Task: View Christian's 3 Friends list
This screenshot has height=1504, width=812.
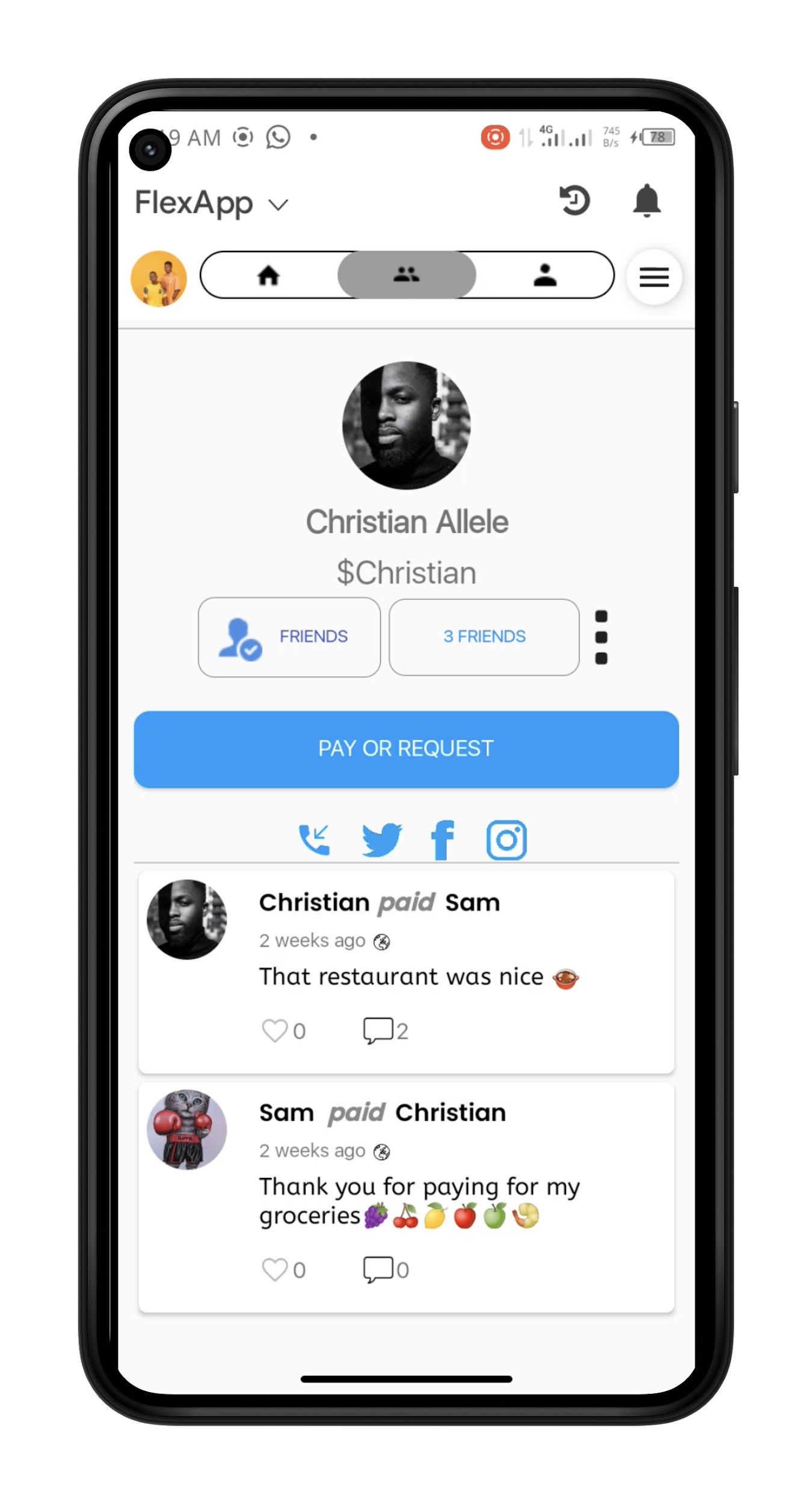Action: pyautogui.click(x=484, y=637)
